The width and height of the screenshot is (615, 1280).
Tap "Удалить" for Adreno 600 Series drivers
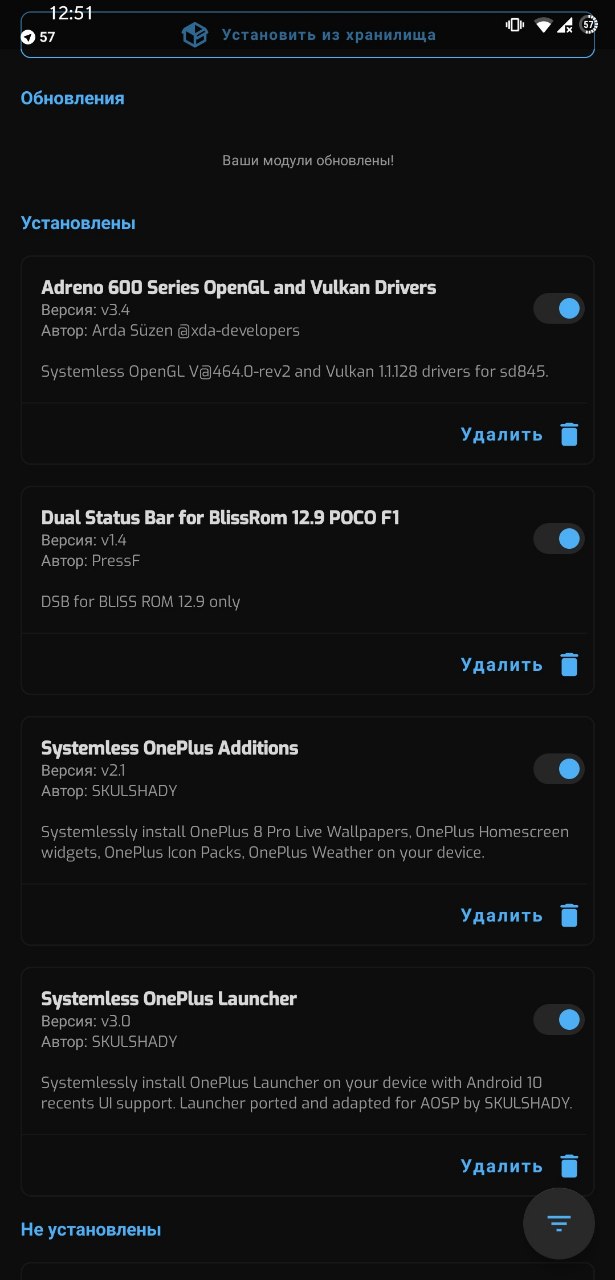click(520, 434)
